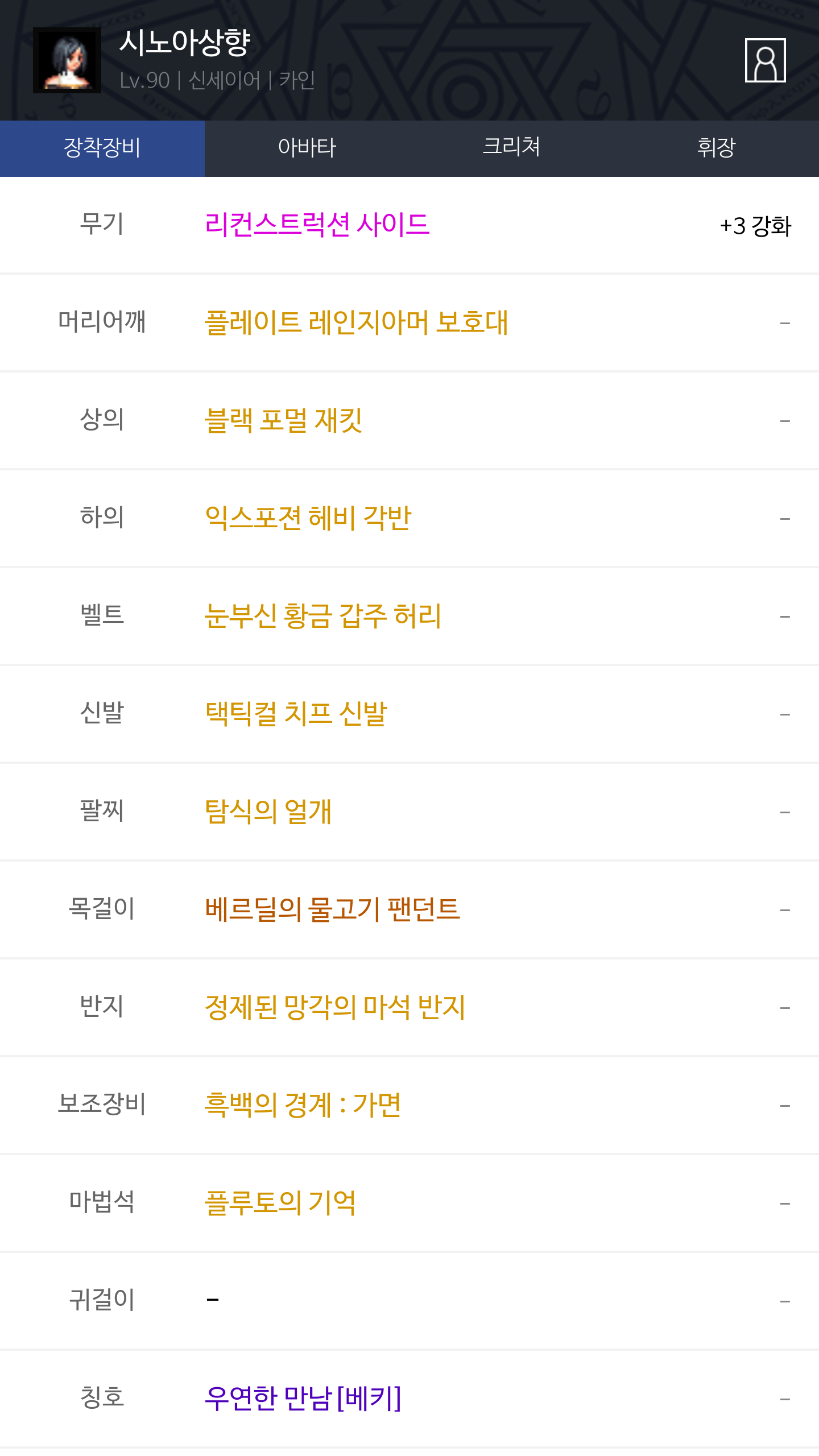Tap the character avatar thumbnail
This screenshot has height=1456, width=819.
tap(67, 60)
